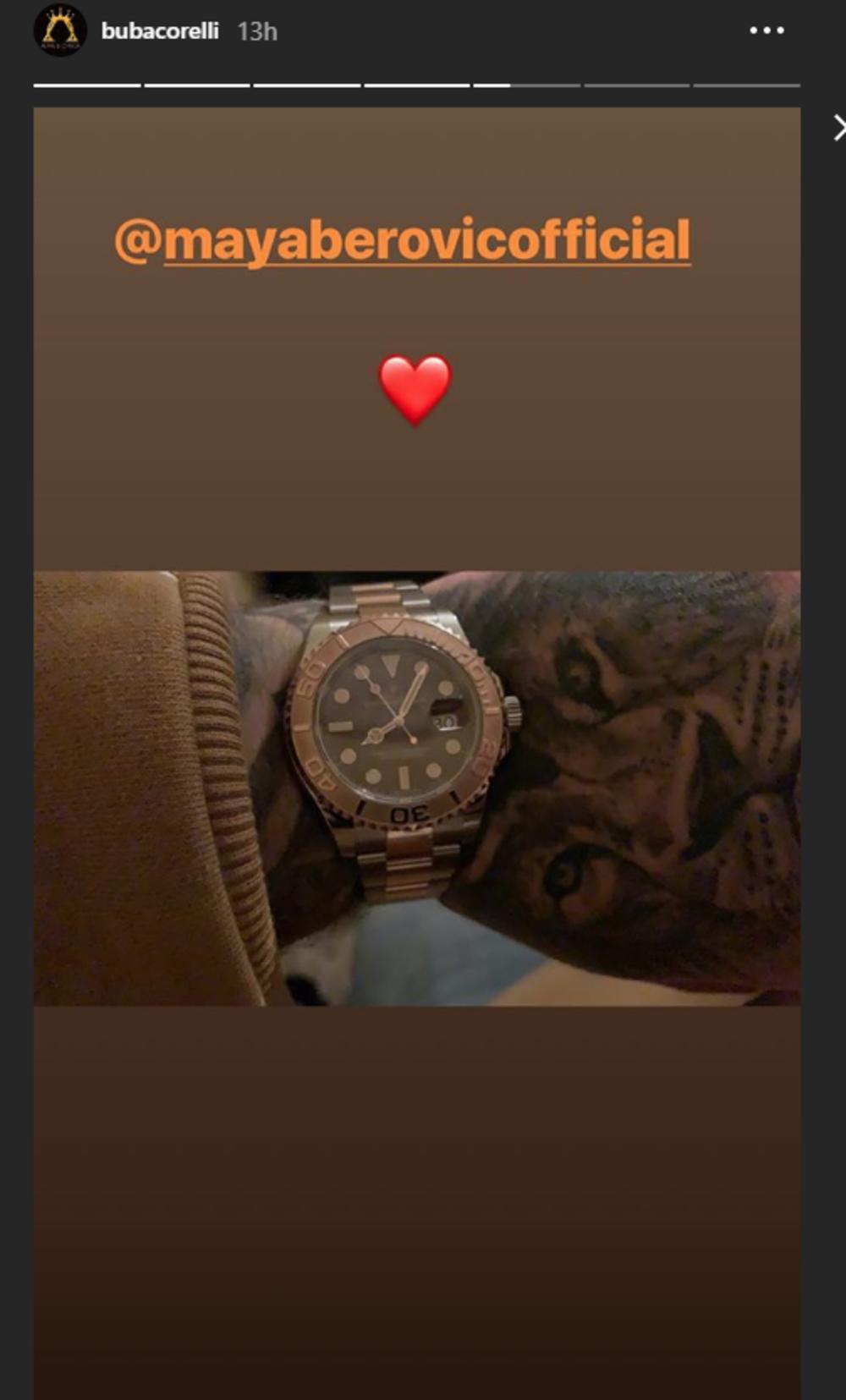
Task: Open the @mayaberovicofficial mention
Action: [403, 239]
